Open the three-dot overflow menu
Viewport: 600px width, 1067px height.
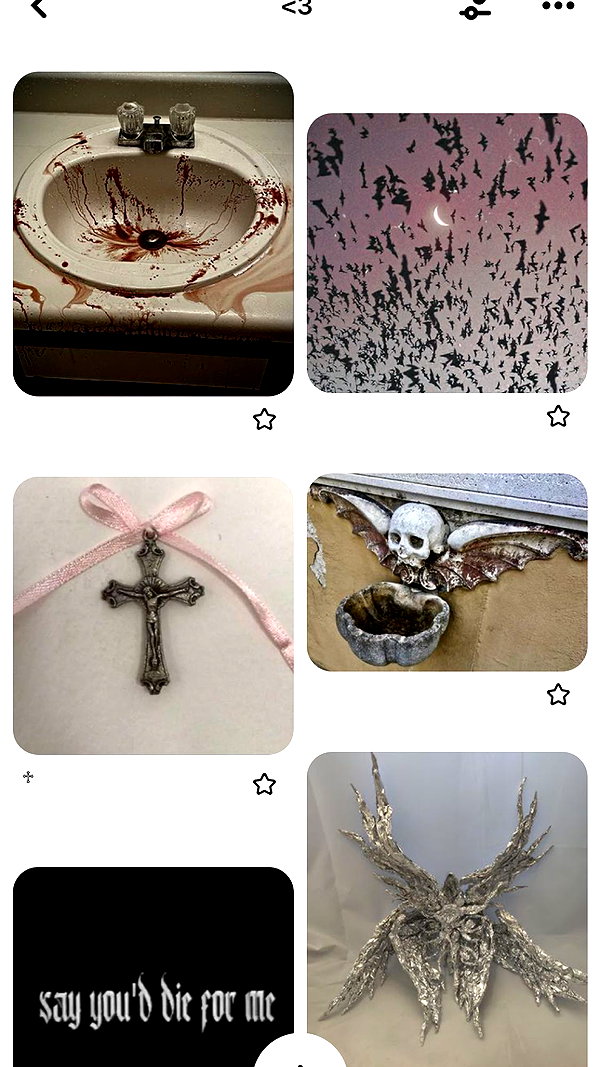(x=558, y=7)
